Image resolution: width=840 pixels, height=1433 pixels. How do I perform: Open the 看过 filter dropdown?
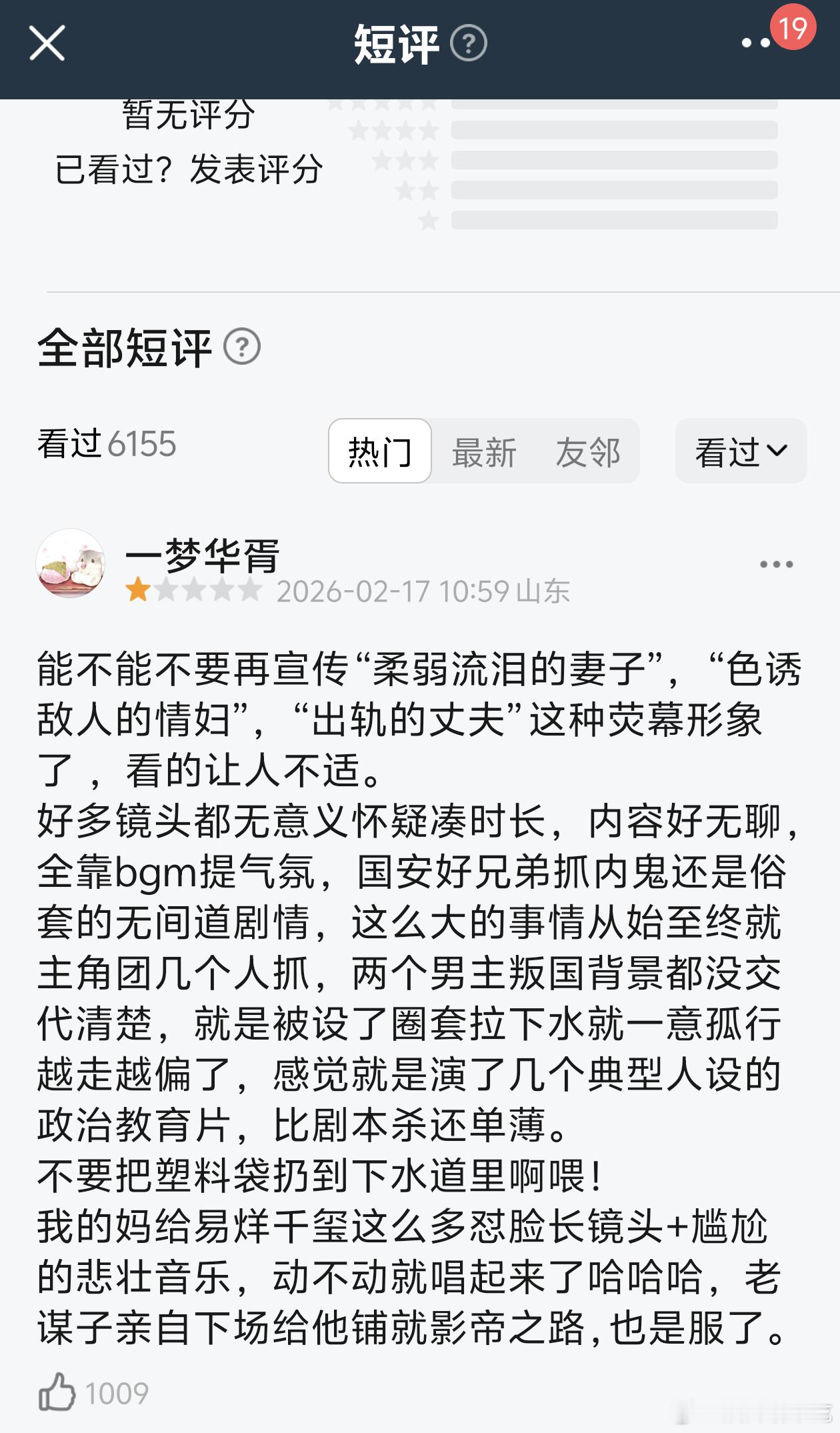click(x=740, y=451)
